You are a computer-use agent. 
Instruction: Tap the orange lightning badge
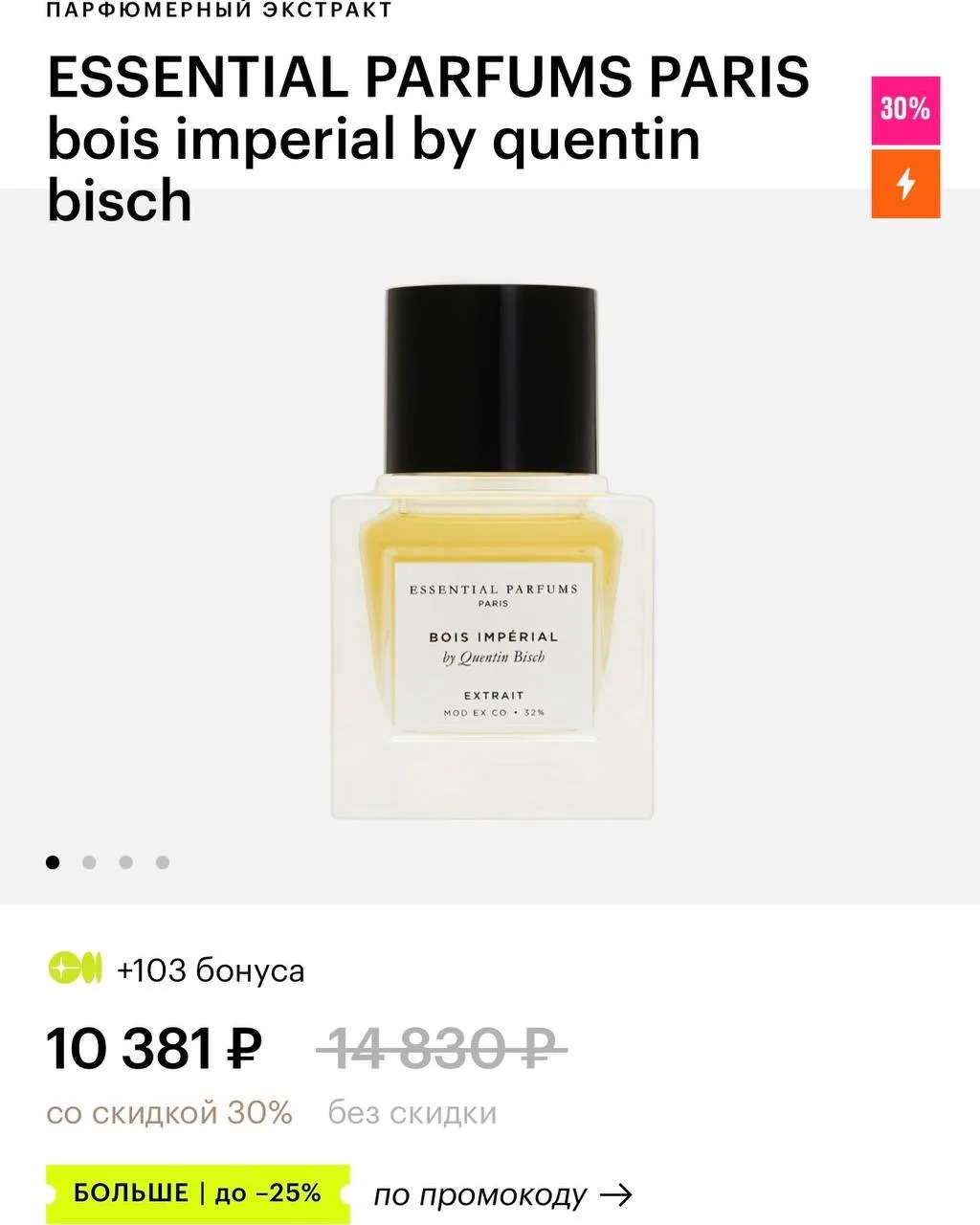[x=904, y=184]
